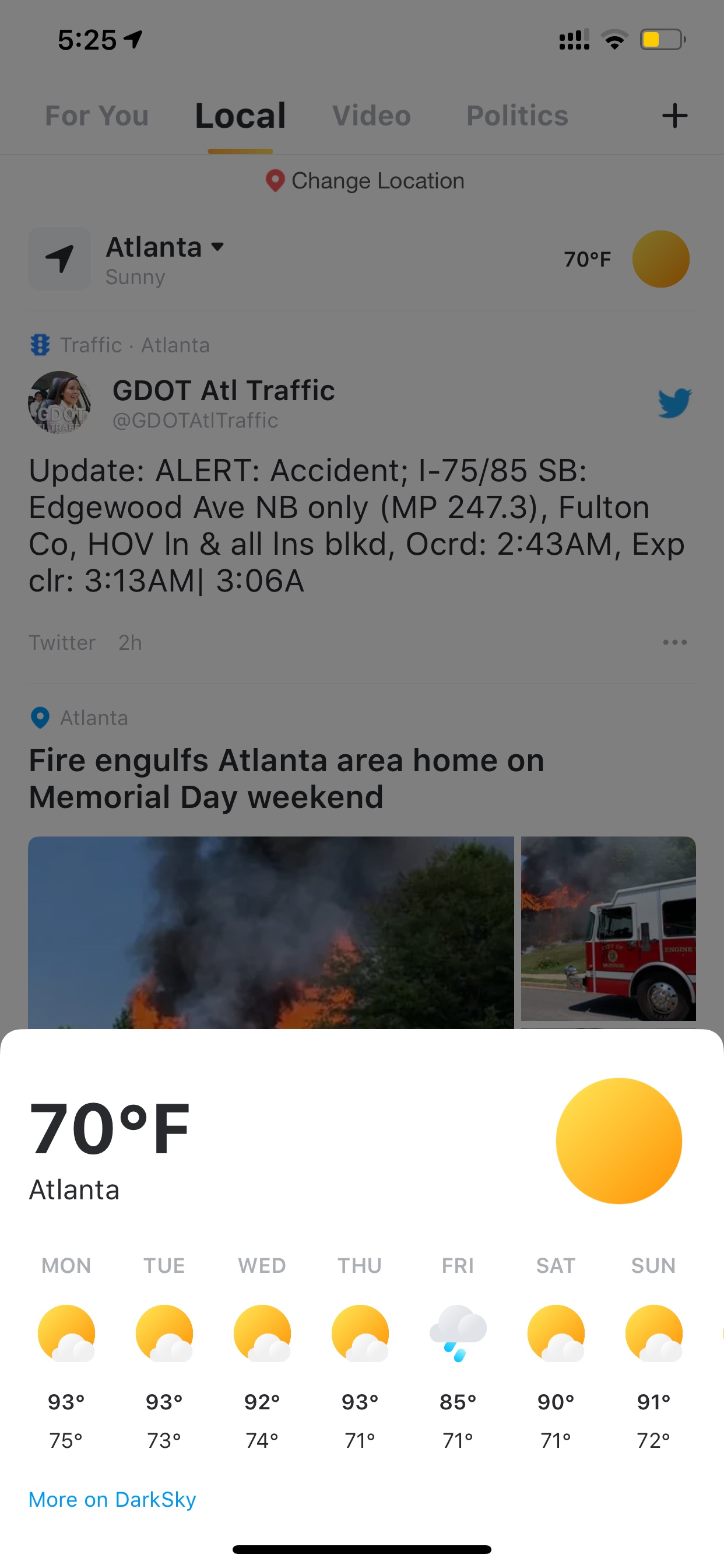Viewport: 724px width, 1568px height.
Task: Tap the current location arrow icon
Action: coord(59,258)
